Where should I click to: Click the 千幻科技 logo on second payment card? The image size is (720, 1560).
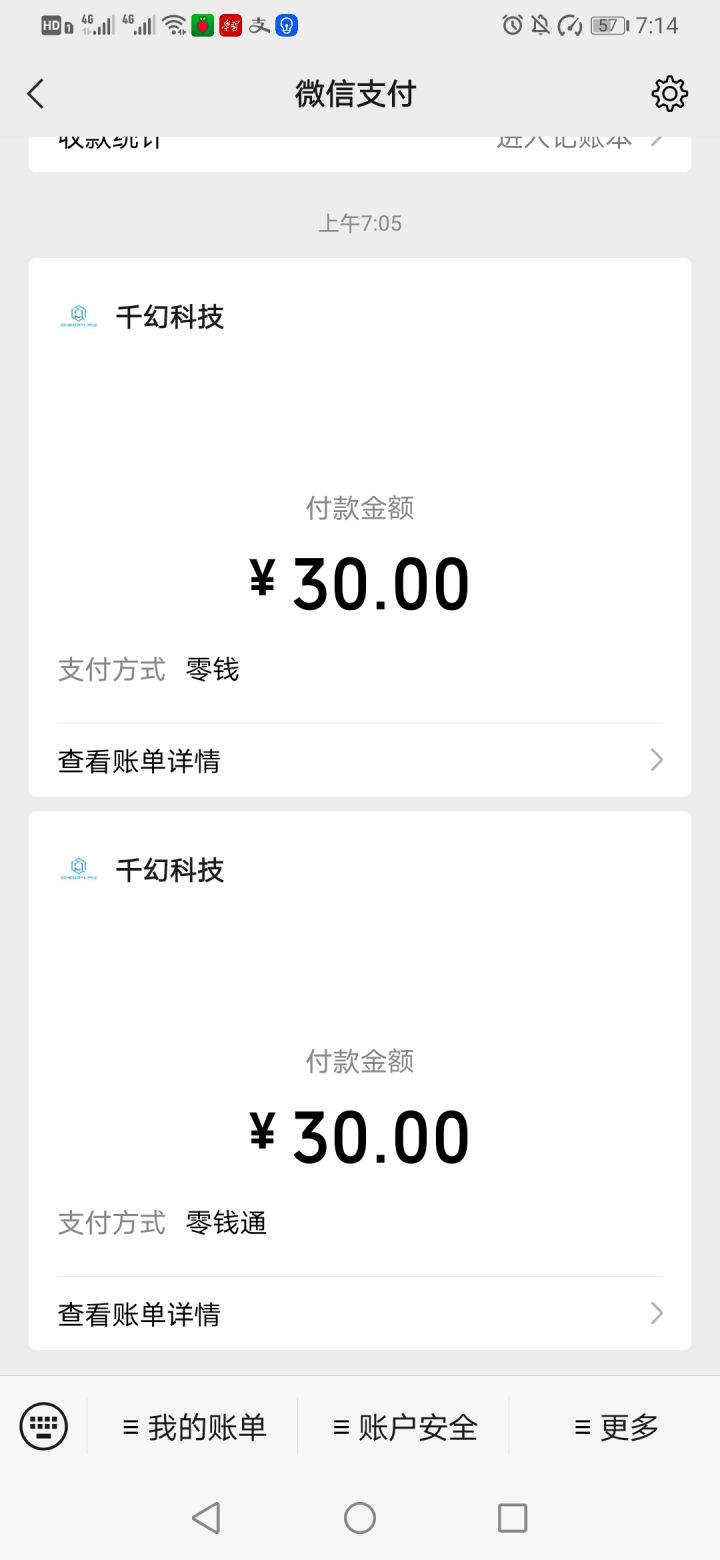tap(79, 869)
